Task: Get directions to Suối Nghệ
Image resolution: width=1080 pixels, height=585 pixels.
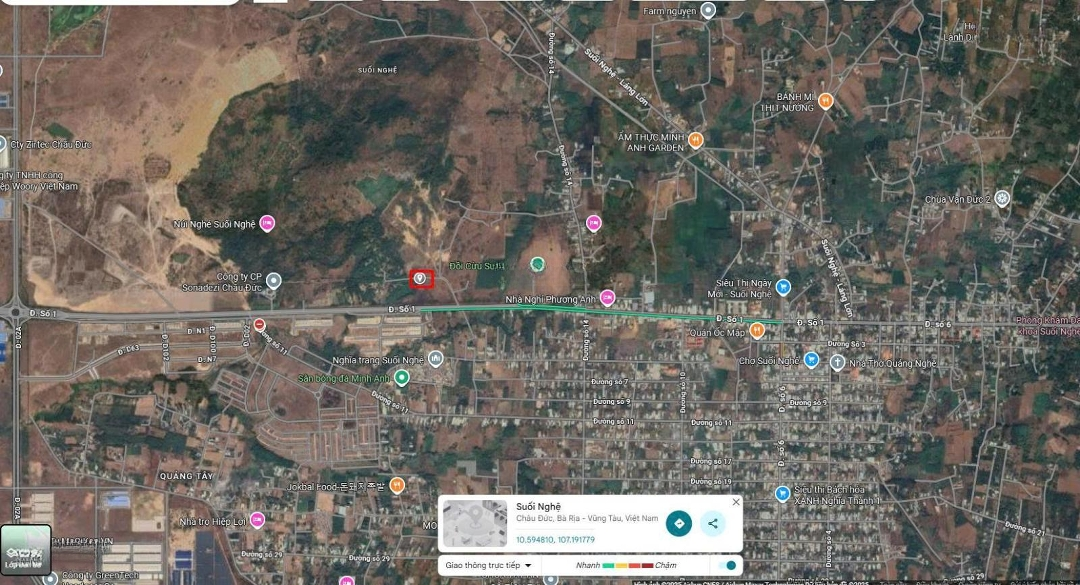Action: 679,523
